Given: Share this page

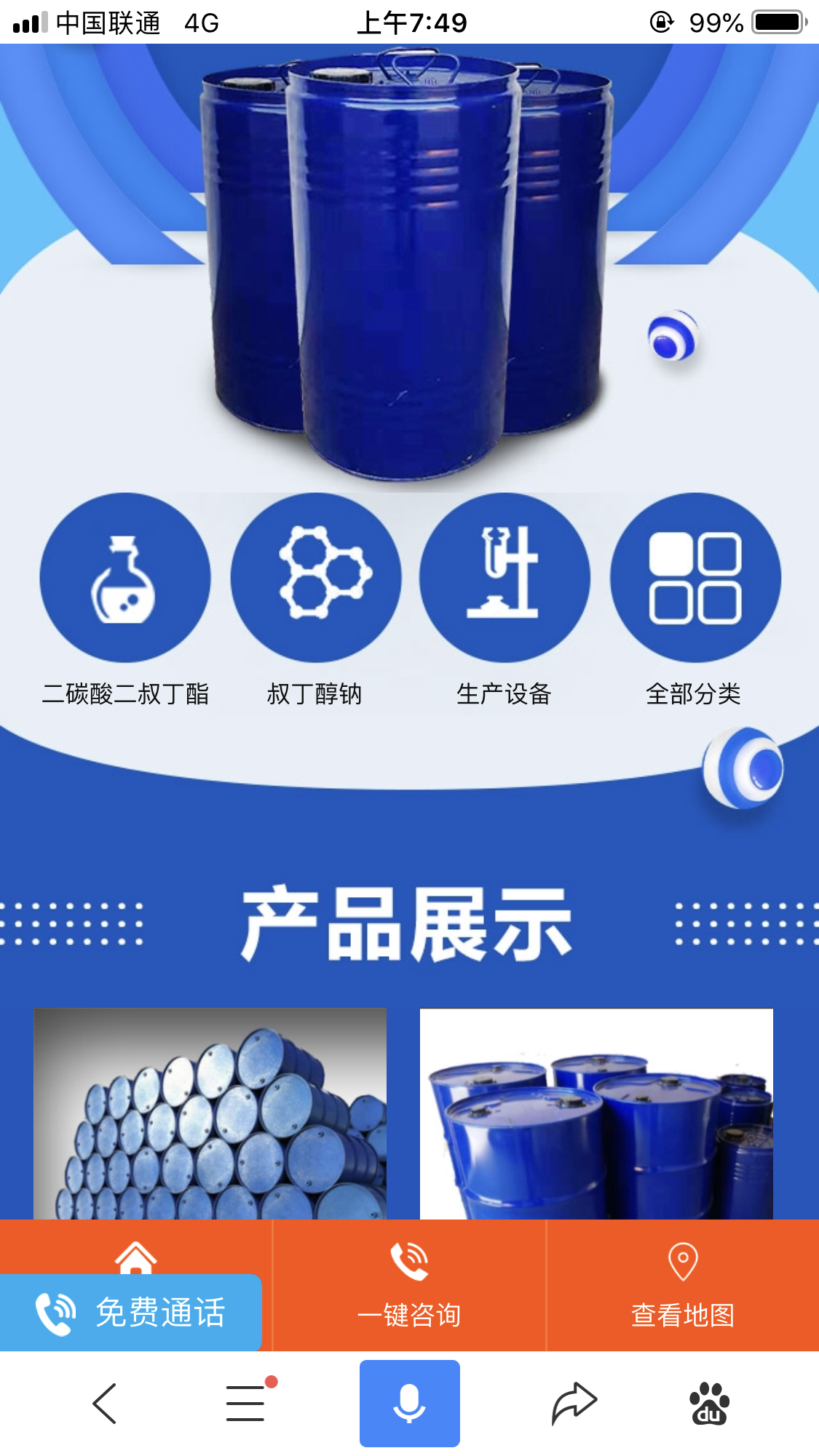Looking at the screenshot, I should (574, 1403).
